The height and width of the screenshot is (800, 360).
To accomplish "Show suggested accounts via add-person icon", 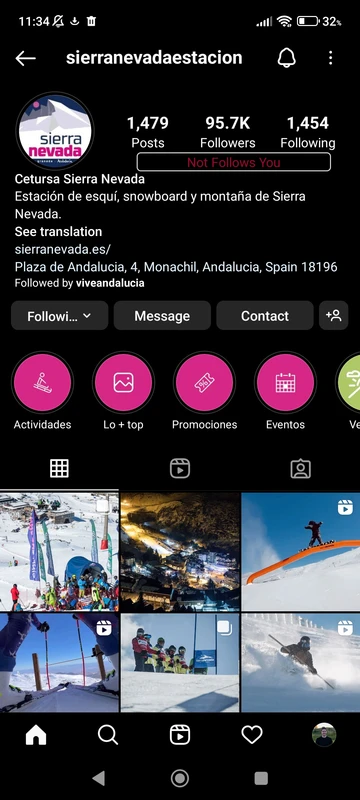I will [x=333, y=316].
